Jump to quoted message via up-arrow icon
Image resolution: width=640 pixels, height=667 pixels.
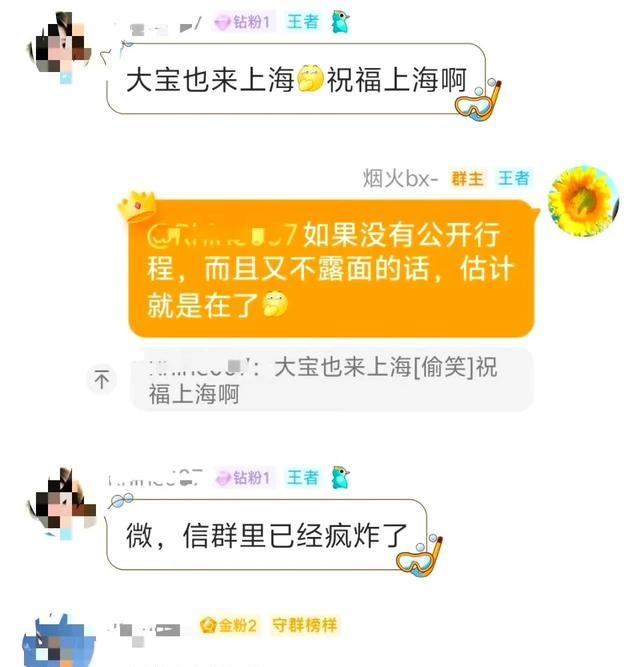click(x=101, y=380)
